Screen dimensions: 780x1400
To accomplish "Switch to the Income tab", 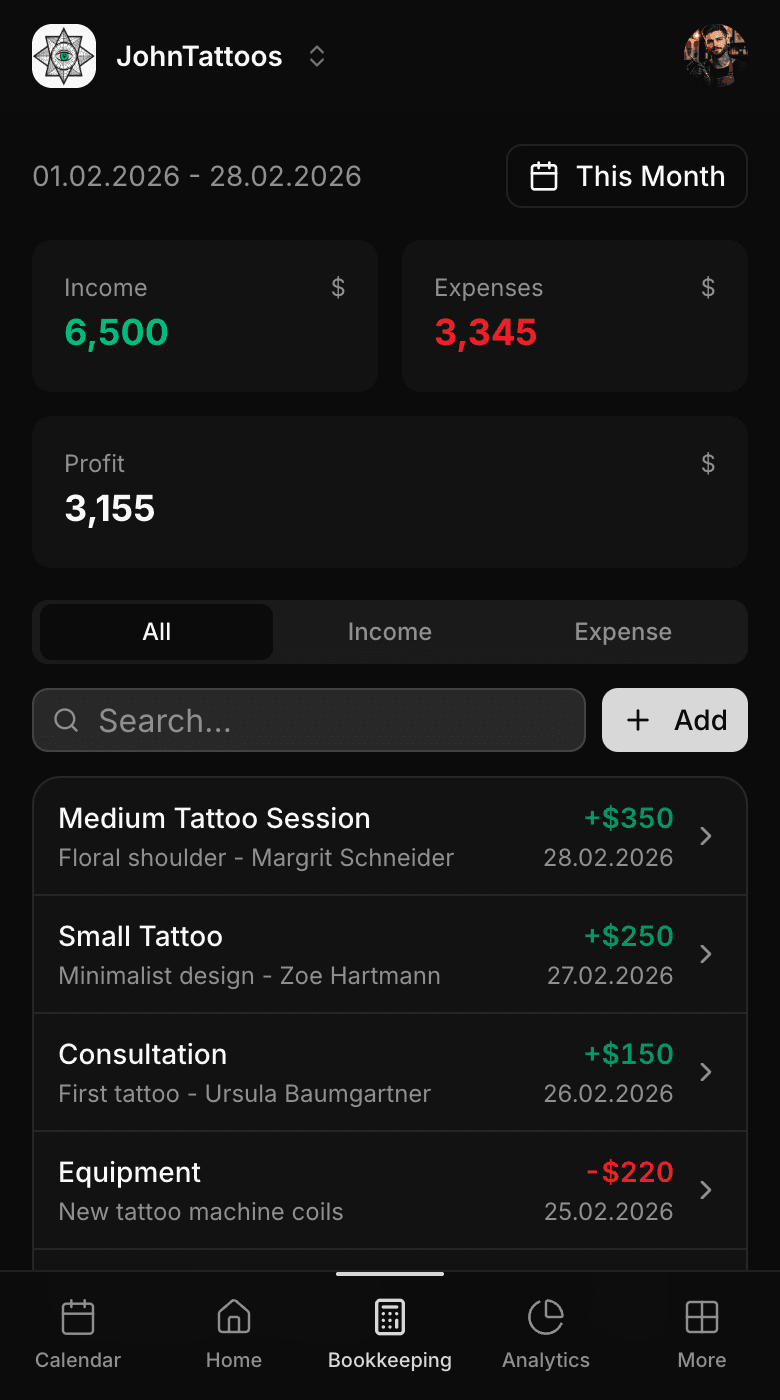I will coord(389,631).
